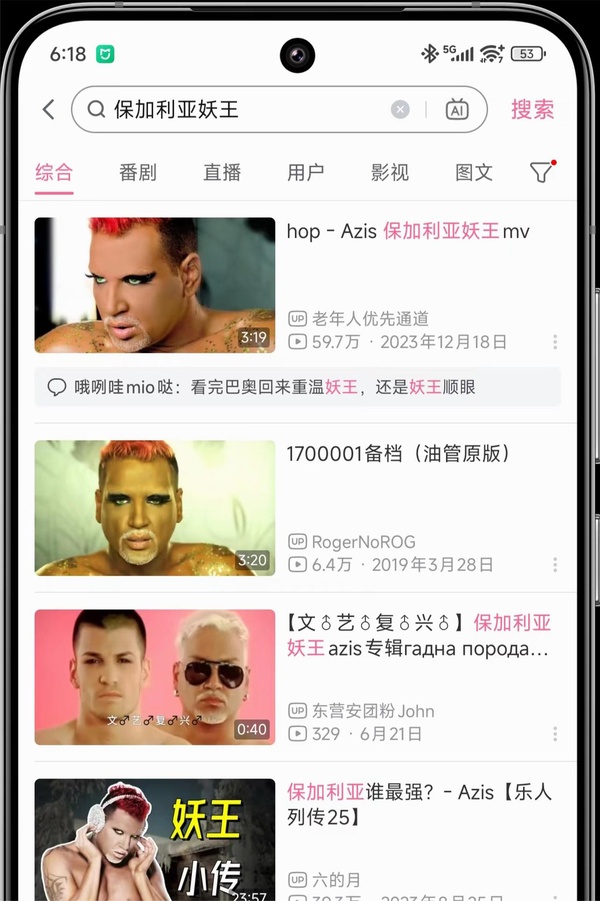Go back with the left arrow
600x901 pixels.
pos(48,110)
